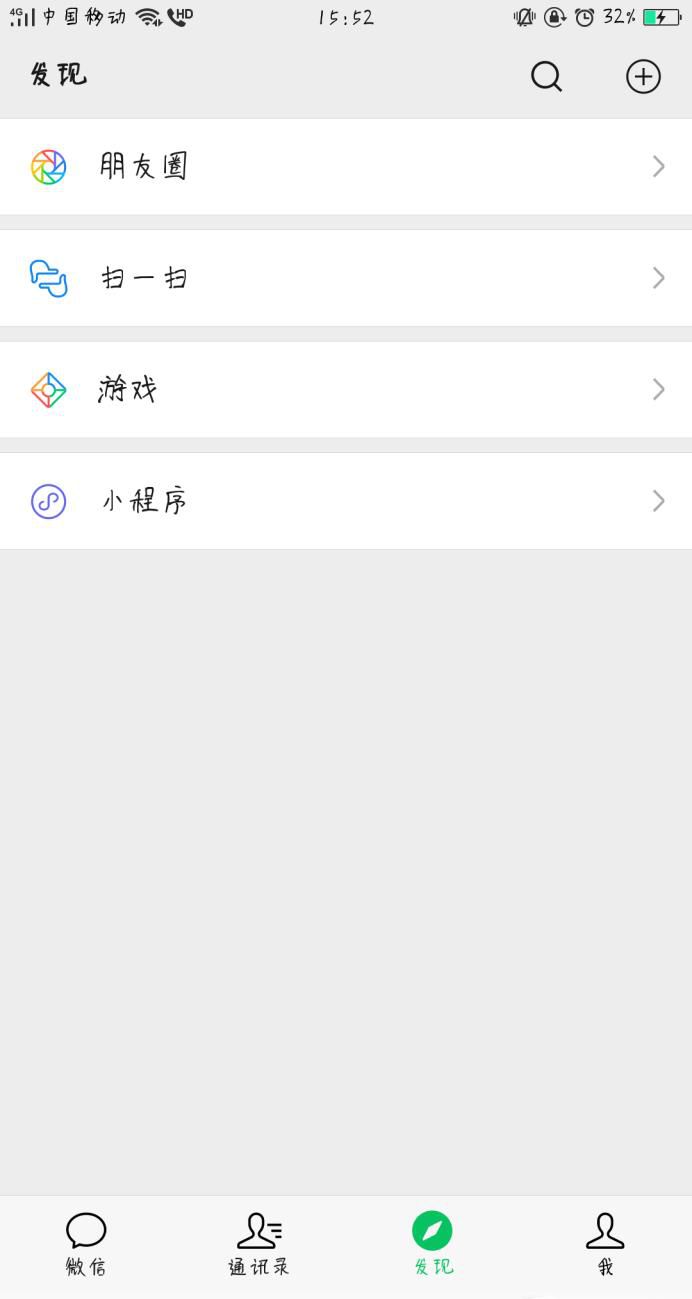The width and height of the screenshot is (692, 1299).
Task: Select the 发现 discover tab
Action: 432,1244
